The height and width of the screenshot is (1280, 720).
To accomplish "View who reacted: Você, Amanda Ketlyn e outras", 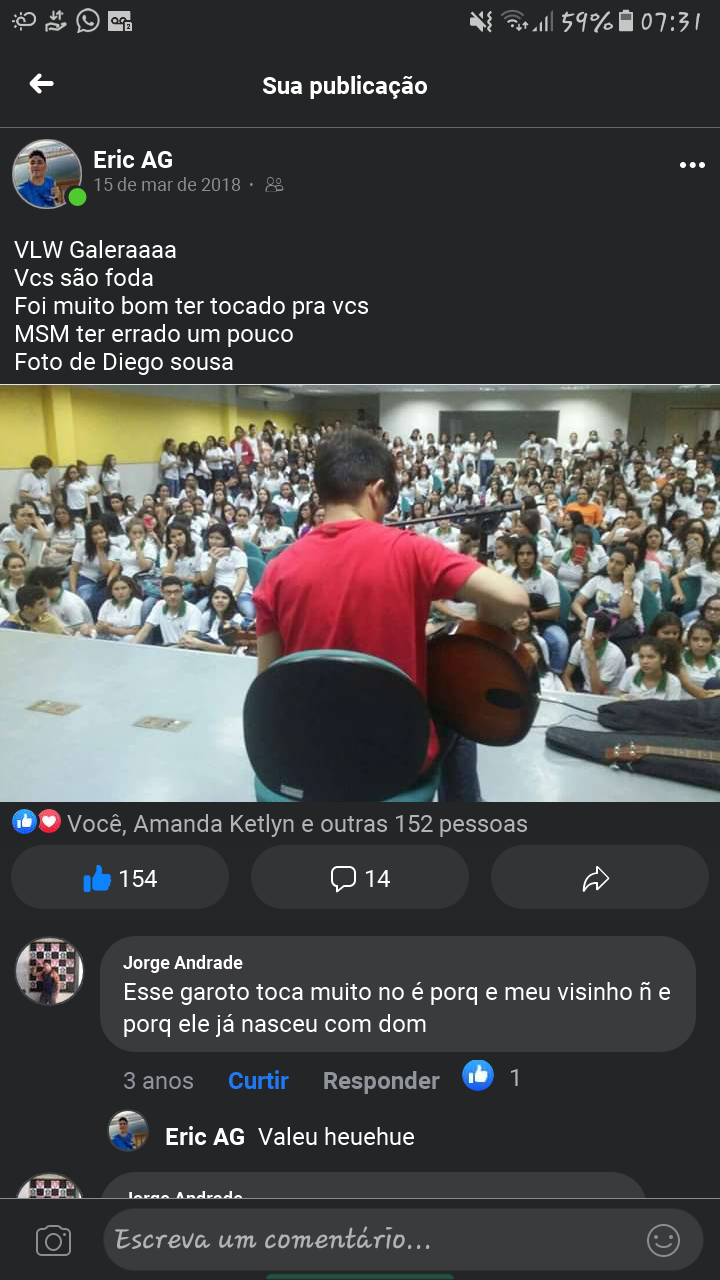I will 297,823.
